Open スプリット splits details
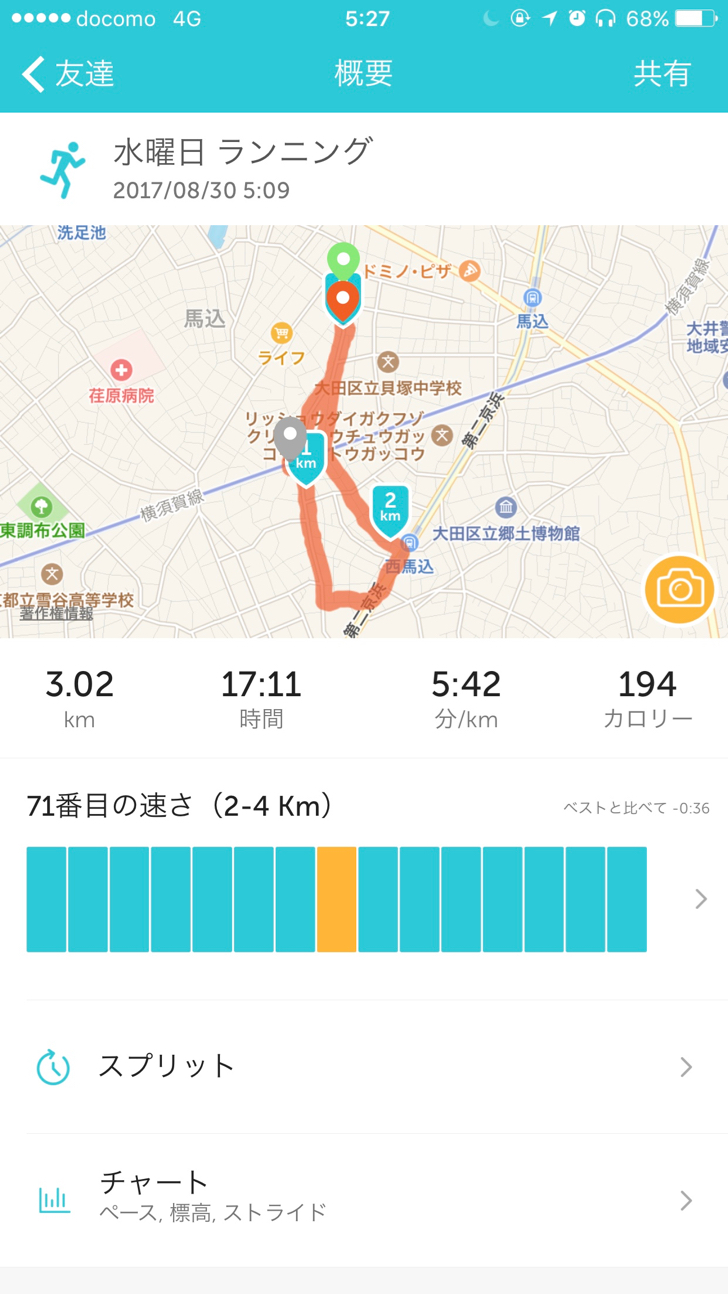The height and width of the screenshot is (1294, 728). (x=364, y=1067)
